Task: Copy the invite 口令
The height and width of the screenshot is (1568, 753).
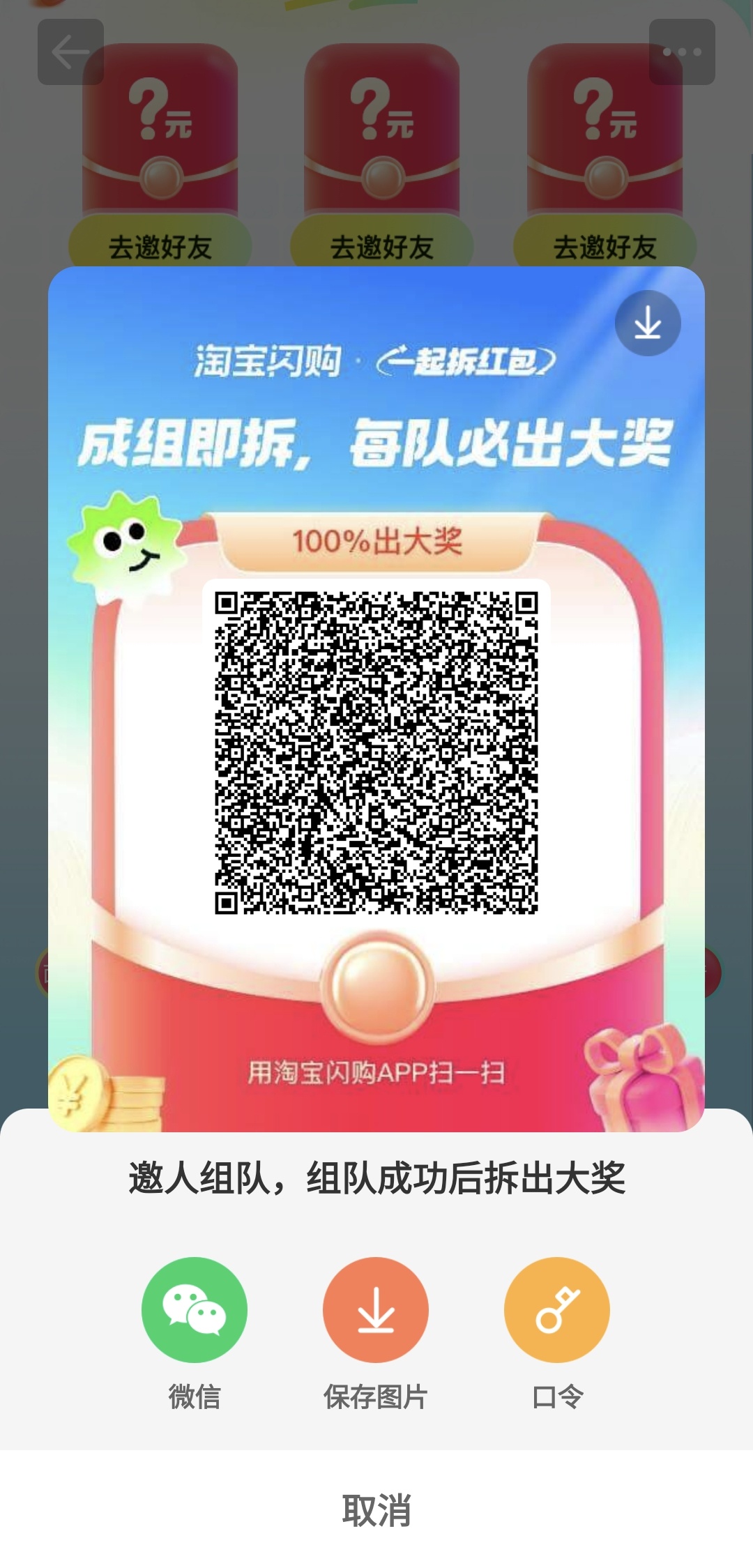Action: tap(556, 1310)
